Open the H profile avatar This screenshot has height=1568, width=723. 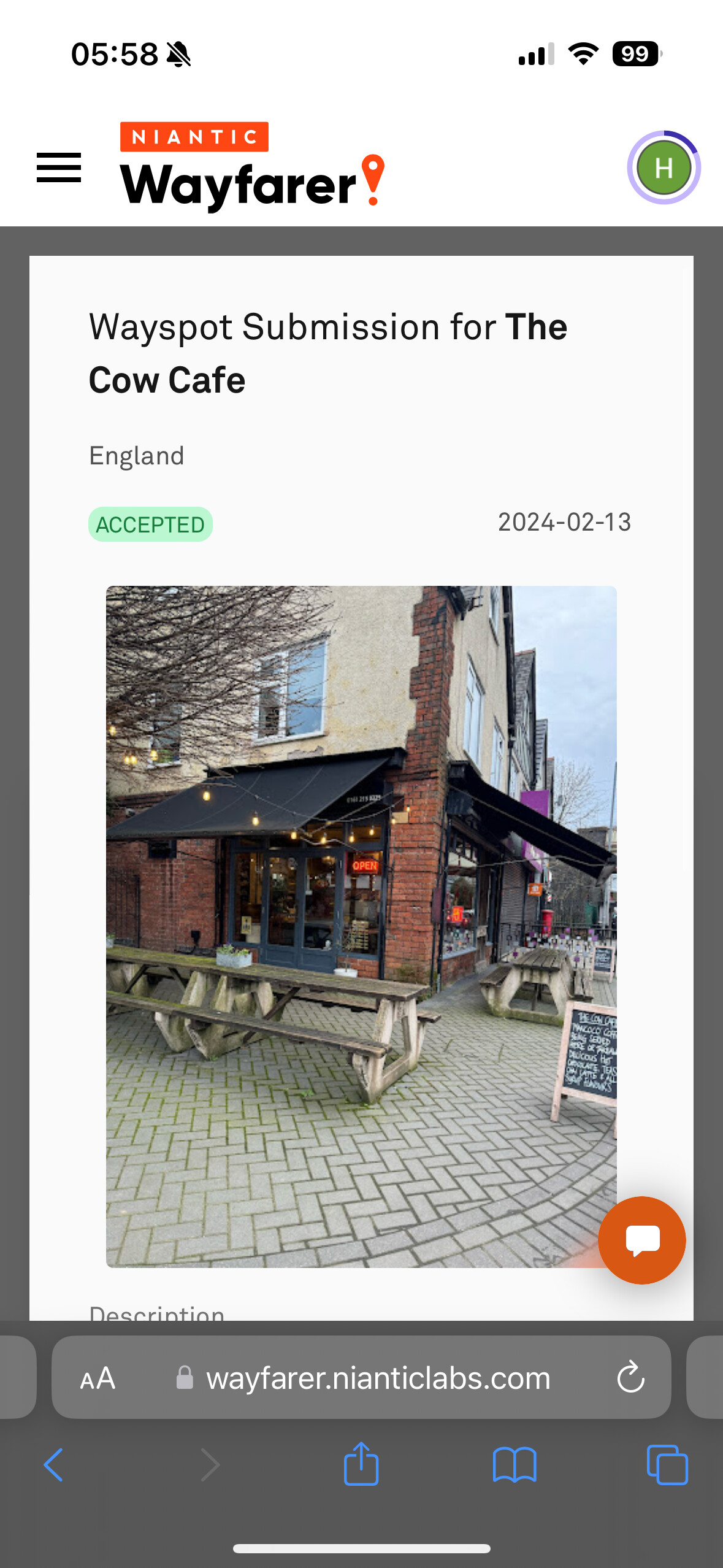(664, 167)
